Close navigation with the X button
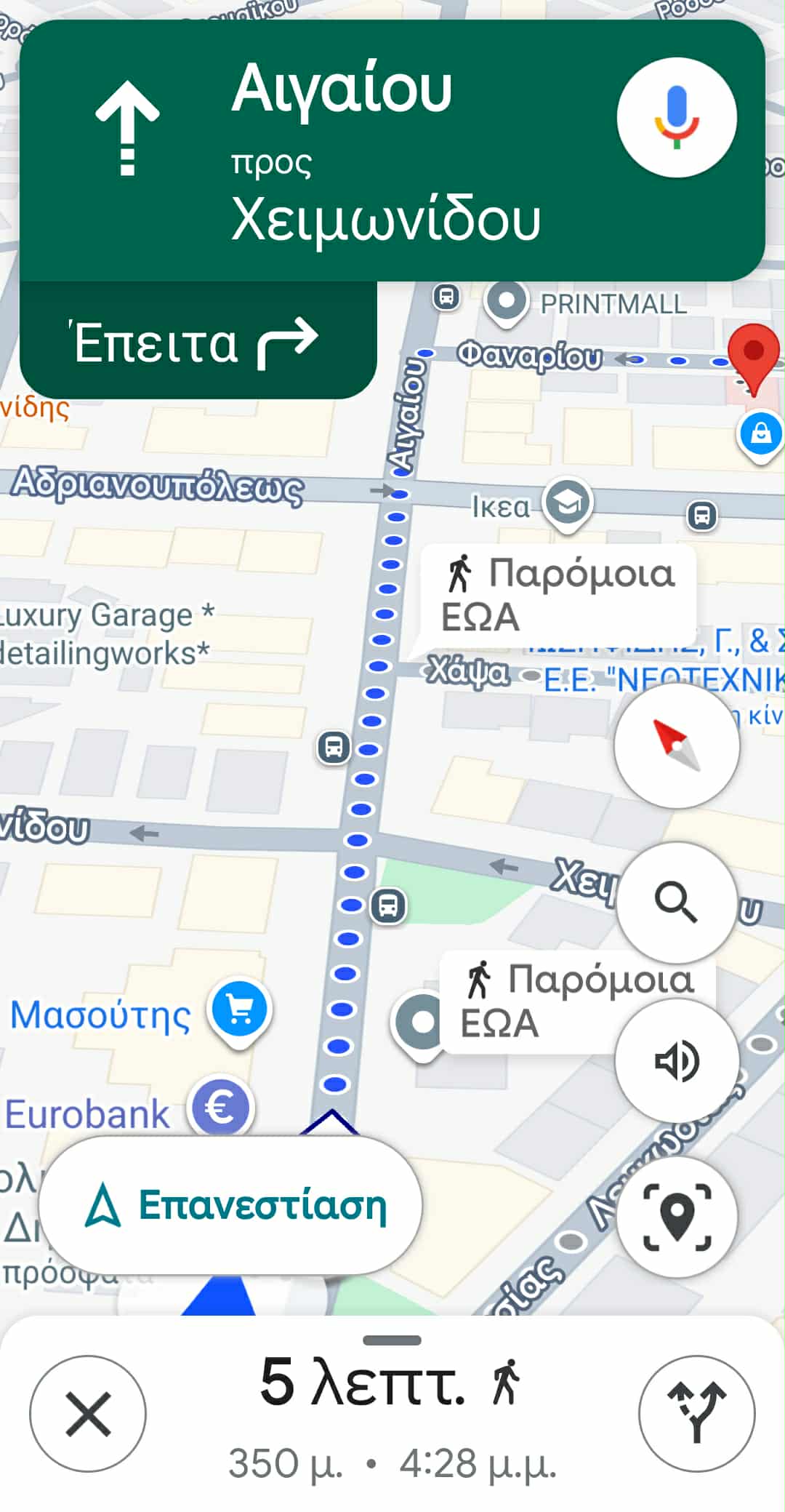This screenshot has height=1512, width=785. pos(88,1414)
